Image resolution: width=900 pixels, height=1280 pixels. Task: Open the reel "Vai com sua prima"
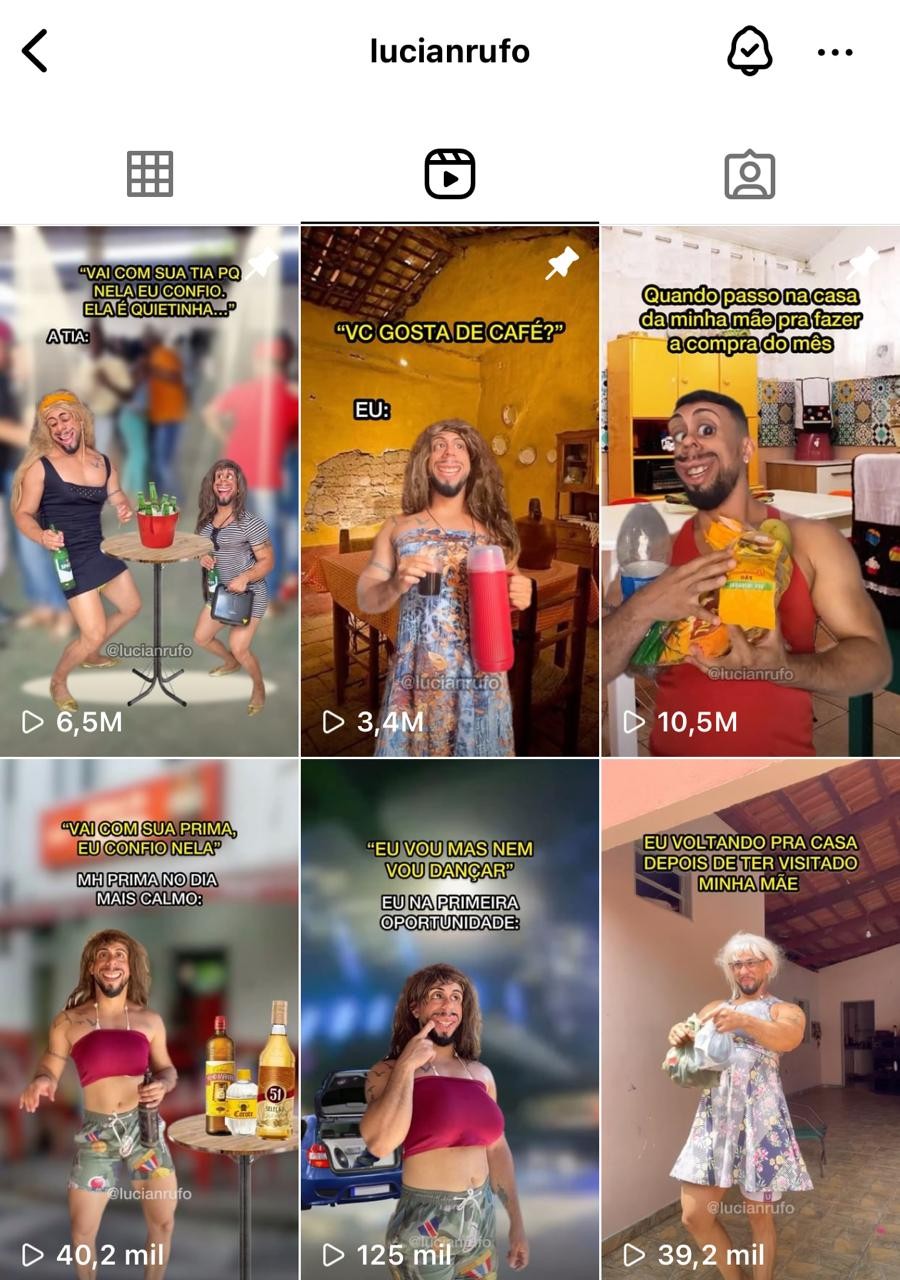[x=149, y=1020]
